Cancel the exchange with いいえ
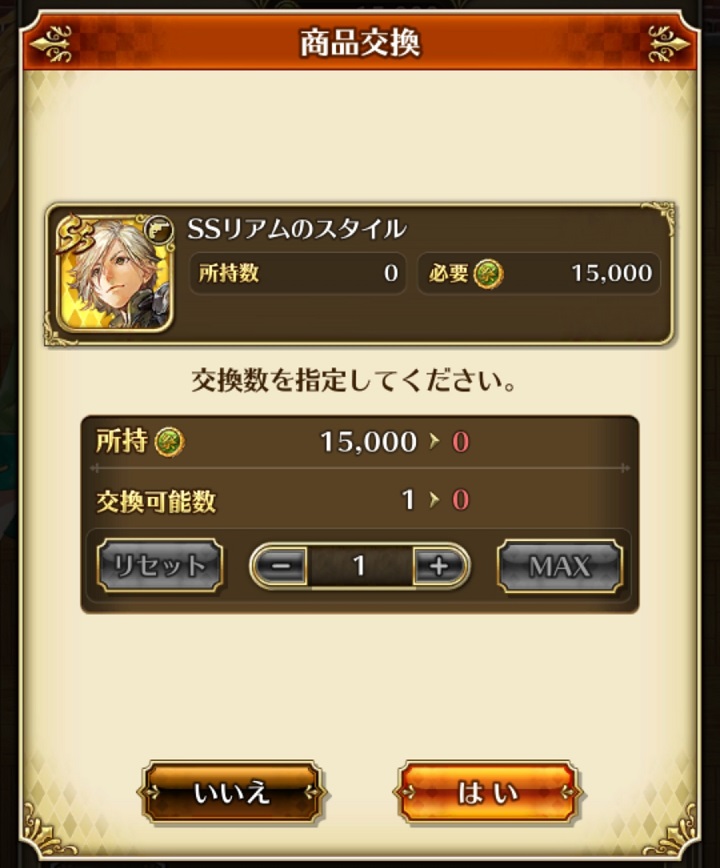 (232, 793)
